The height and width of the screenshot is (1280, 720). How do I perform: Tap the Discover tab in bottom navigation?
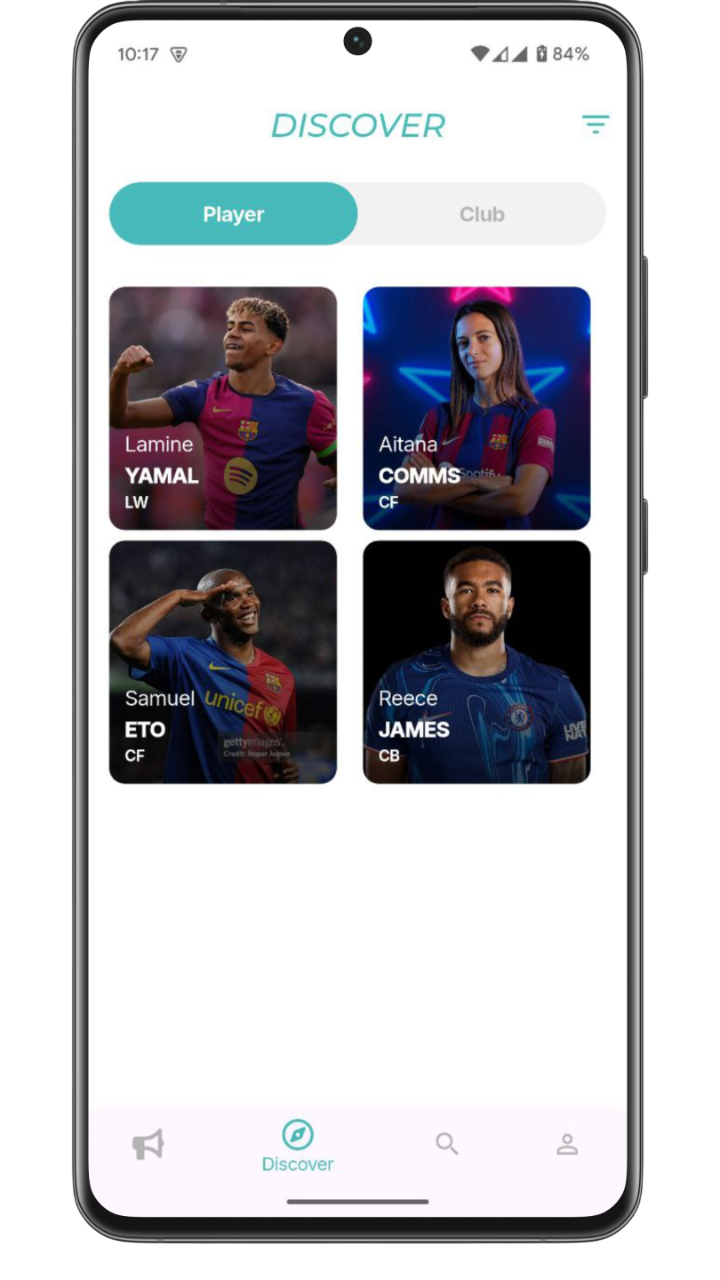(297, 1147)
